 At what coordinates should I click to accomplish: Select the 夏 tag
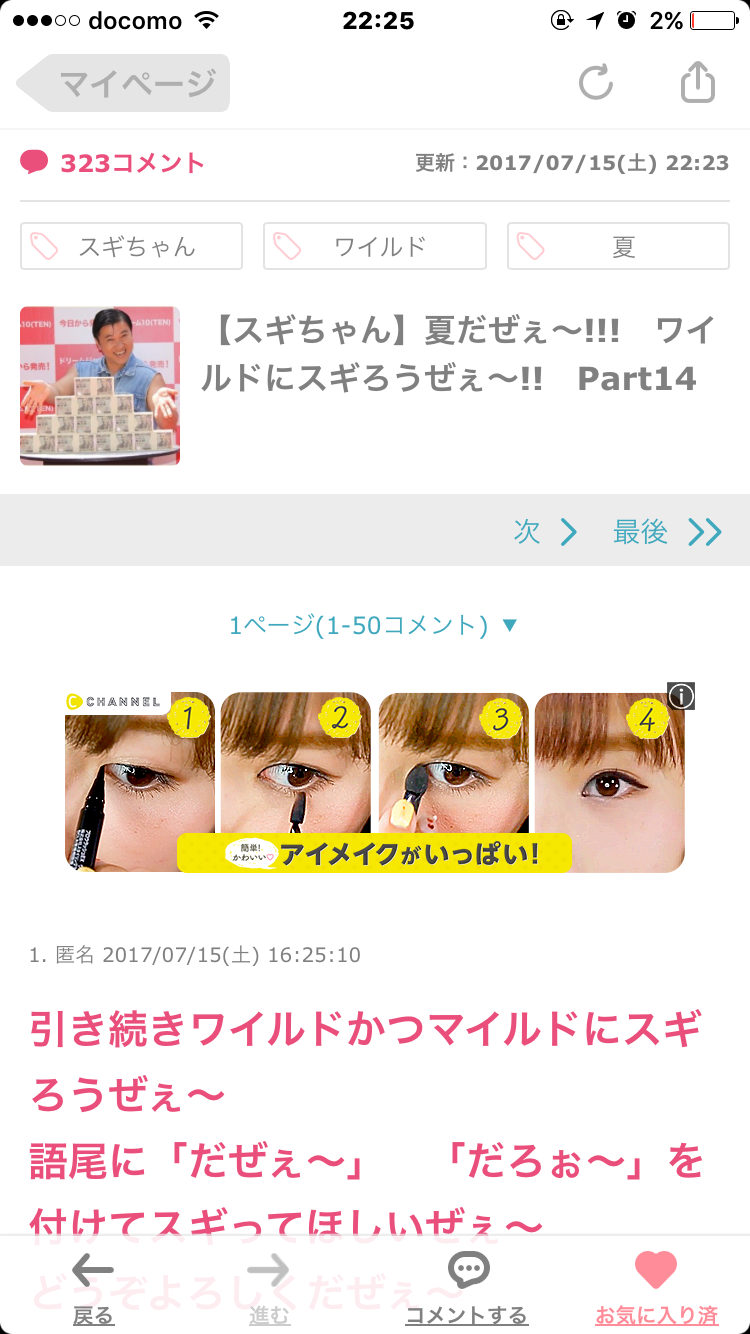point(618,246)
